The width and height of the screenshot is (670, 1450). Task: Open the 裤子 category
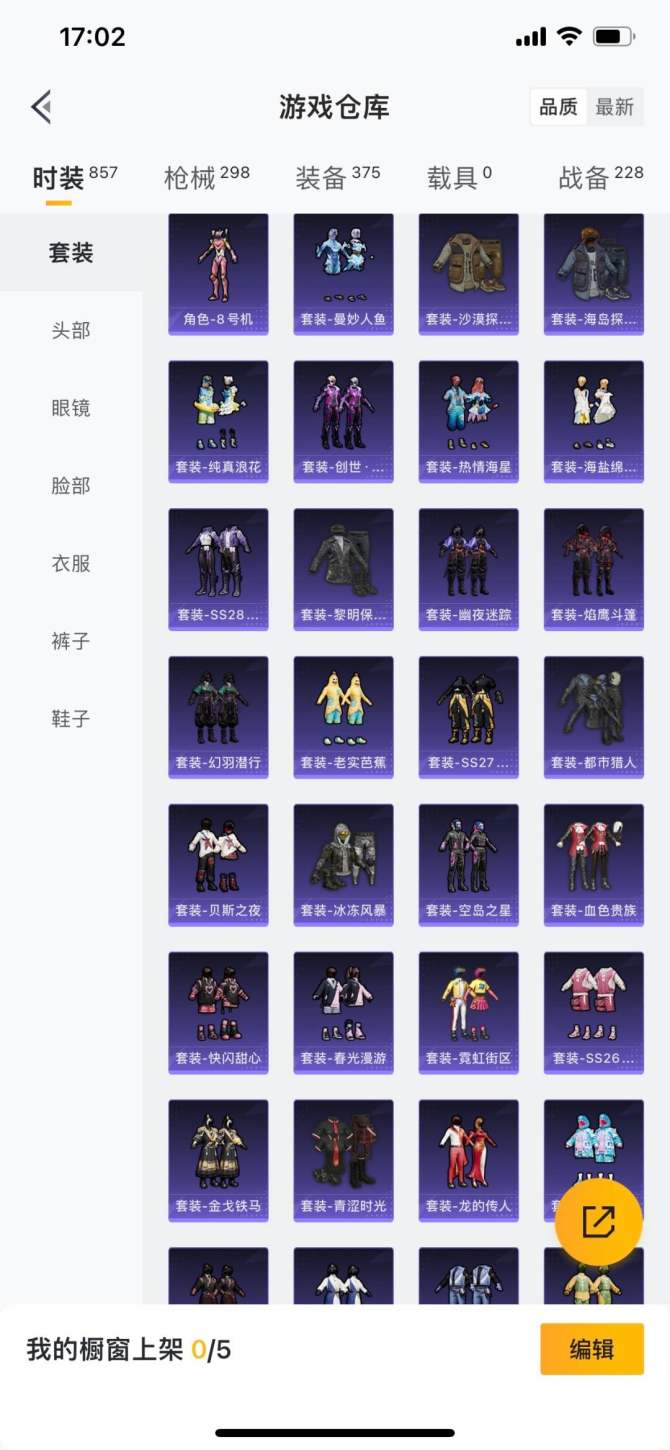click(x=71, y=641)
